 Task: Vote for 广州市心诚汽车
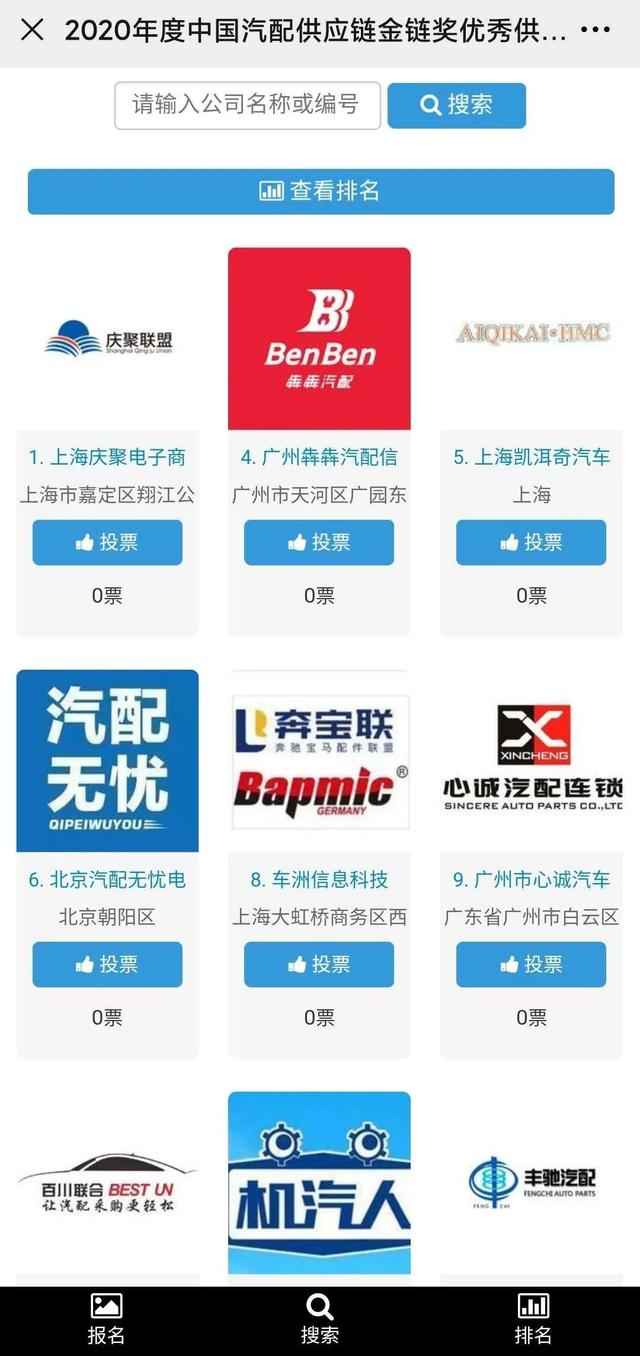(x=531, y=965)
